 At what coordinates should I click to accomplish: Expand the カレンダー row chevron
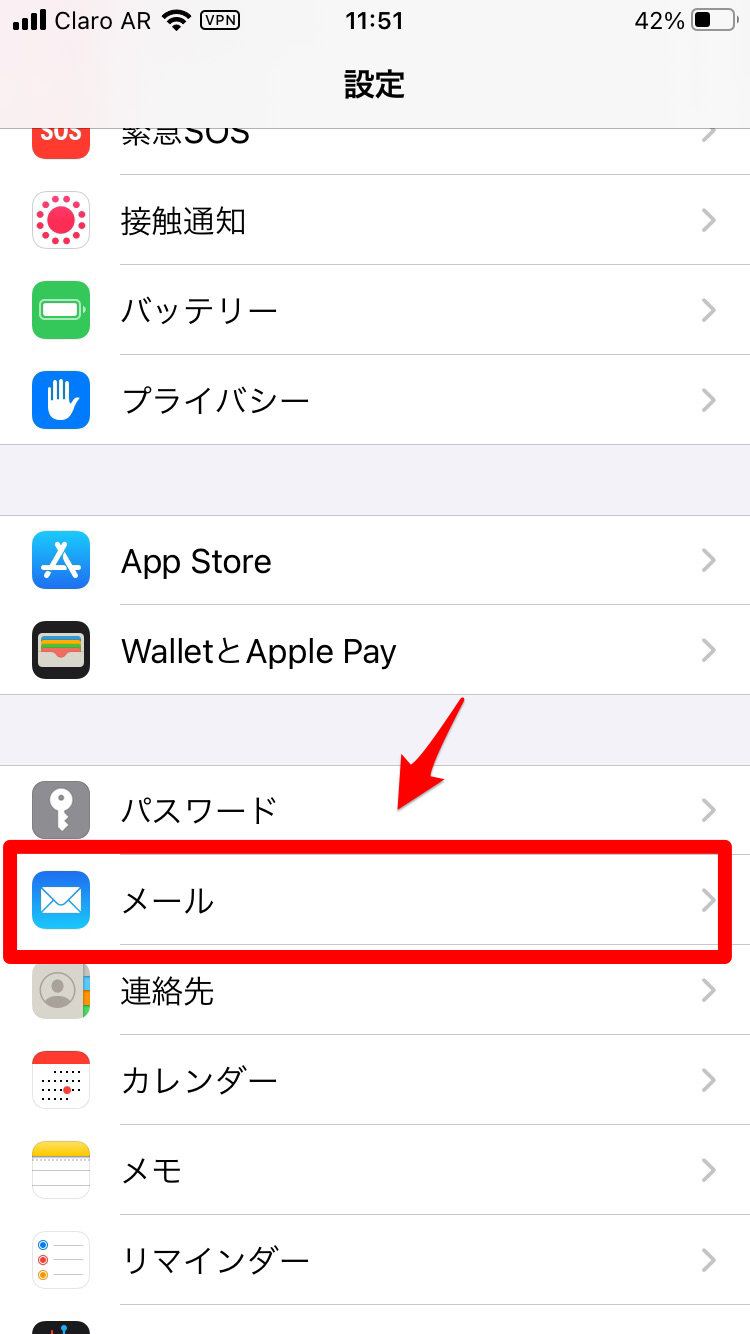click(x=709, y=1080)
